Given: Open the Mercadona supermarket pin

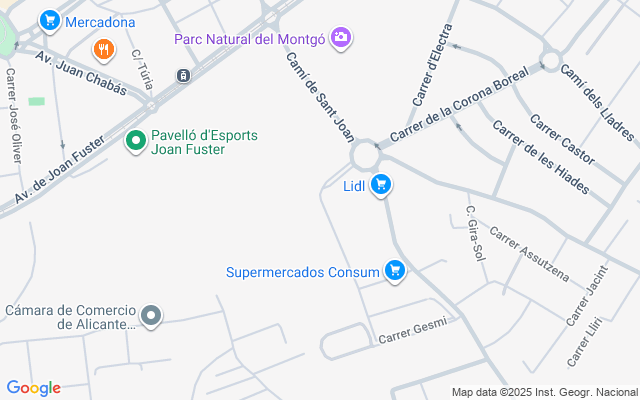Looking at the screenshot, I should point(50,20).
